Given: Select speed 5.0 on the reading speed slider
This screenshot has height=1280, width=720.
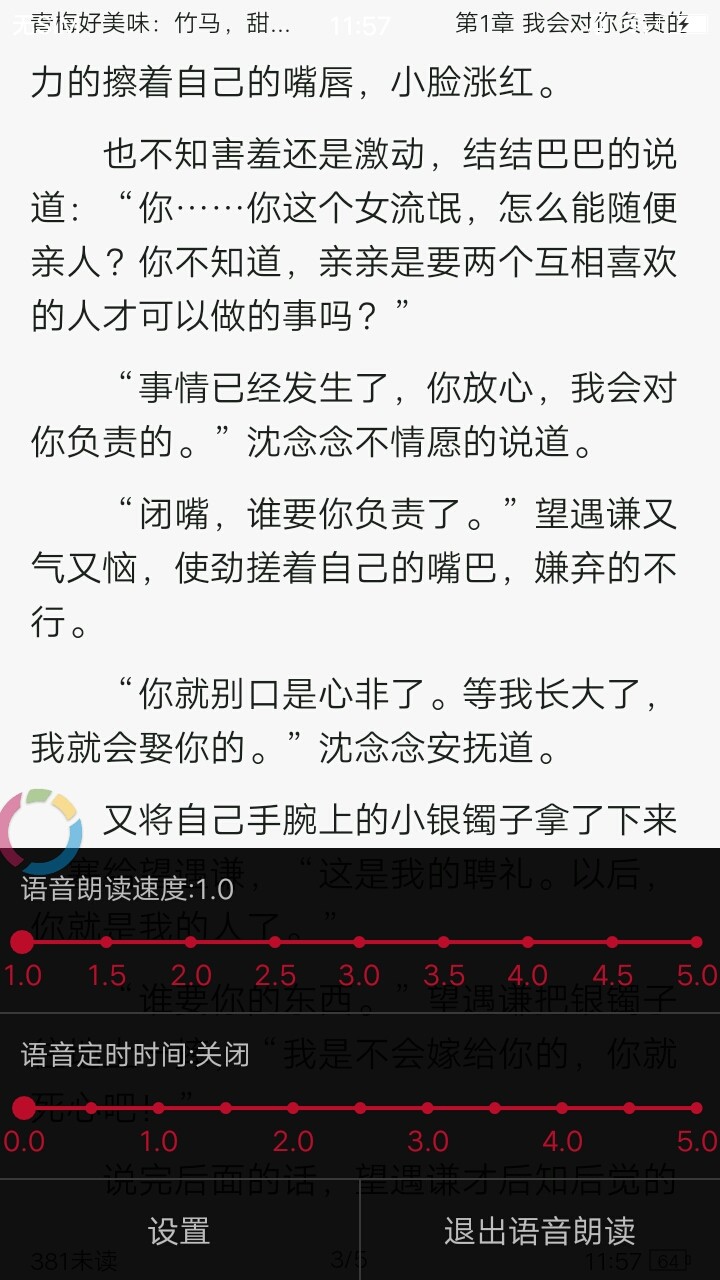Looking at the screenshot, I should point(697,940).
